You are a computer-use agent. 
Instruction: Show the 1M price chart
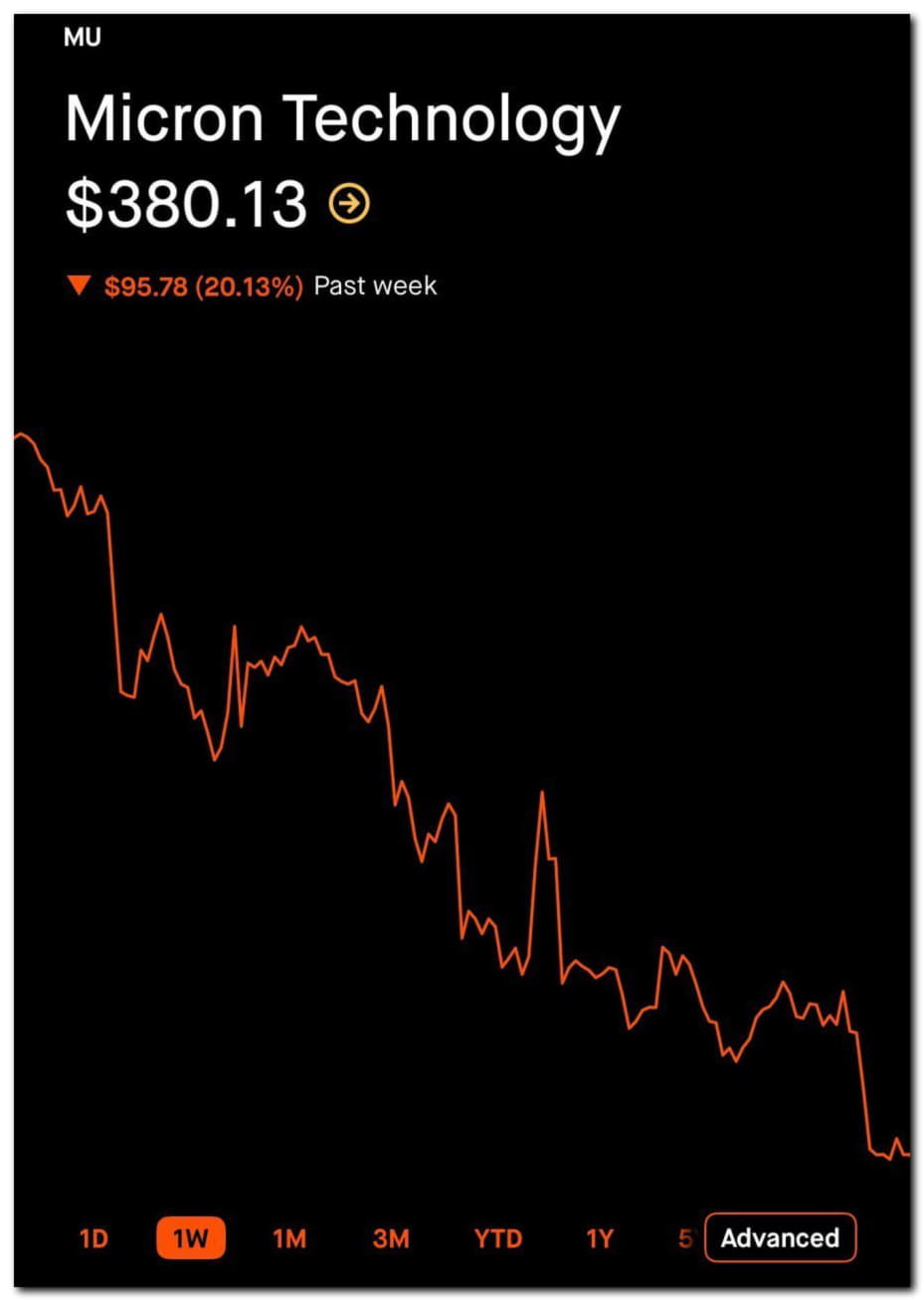coord(289,1238)
